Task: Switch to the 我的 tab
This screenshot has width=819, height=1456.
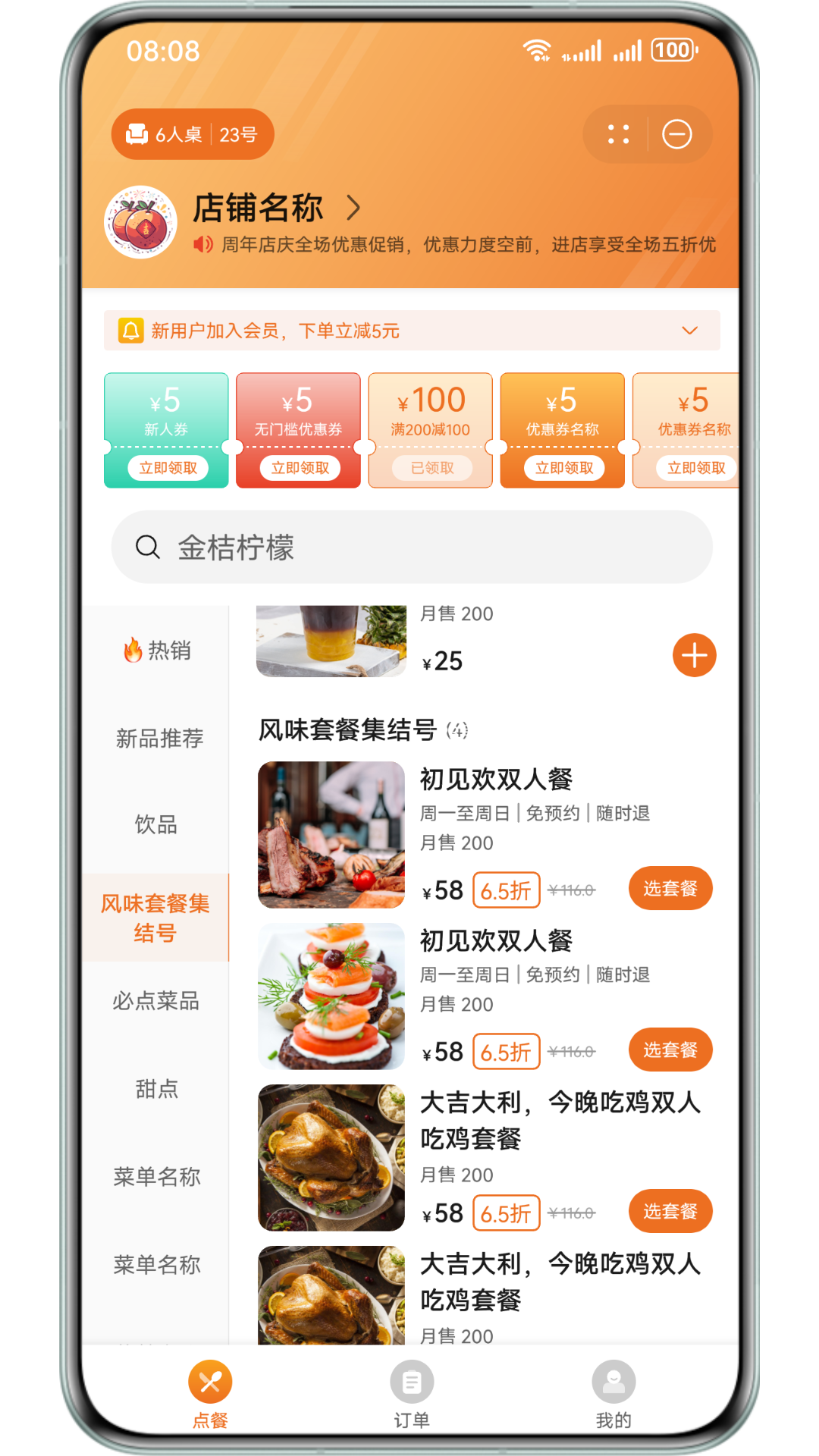Action: tap(613, 1394)
